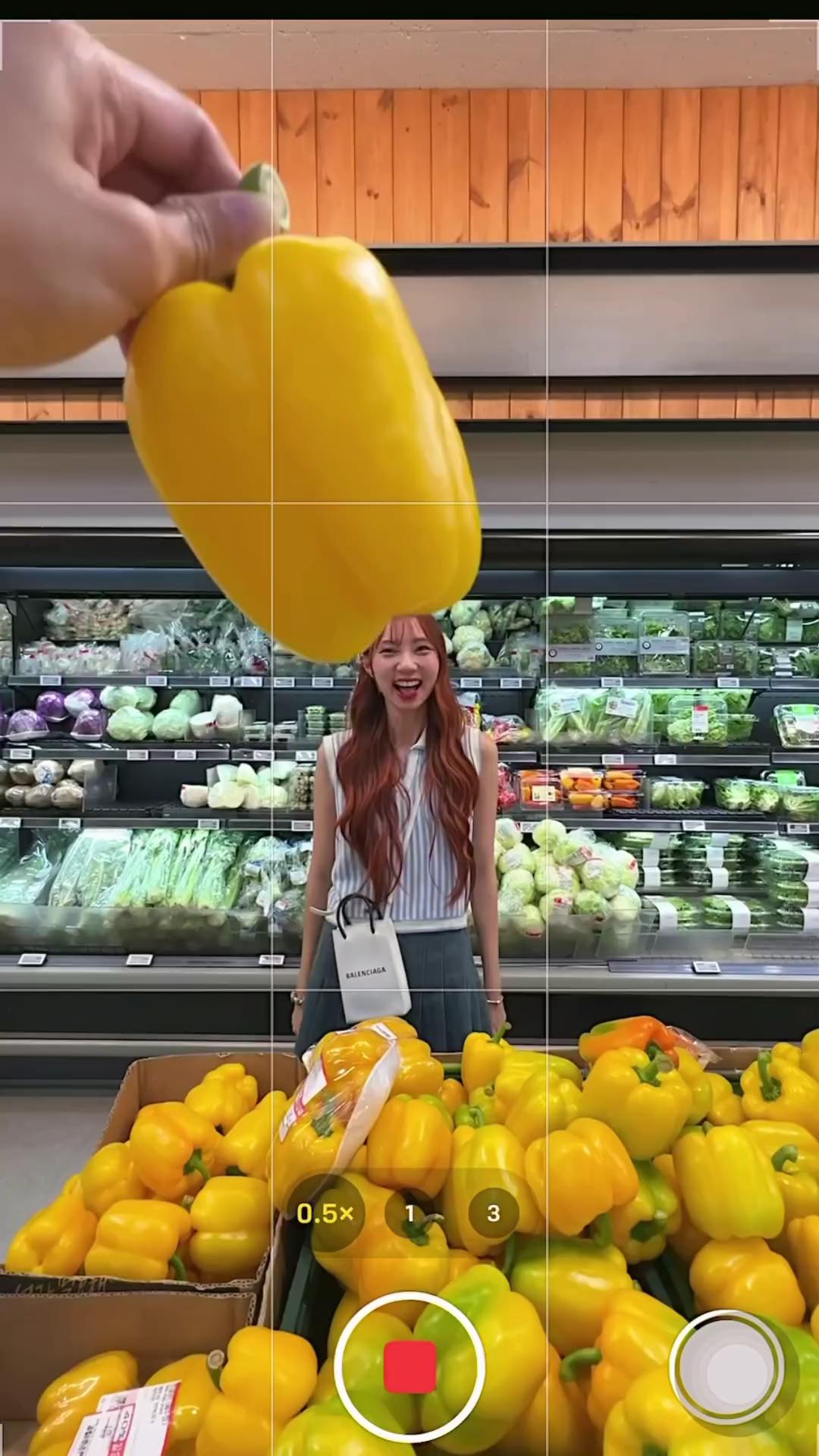Stop the video recording
Screen dimensions: 819x1456
point(409,1366)
